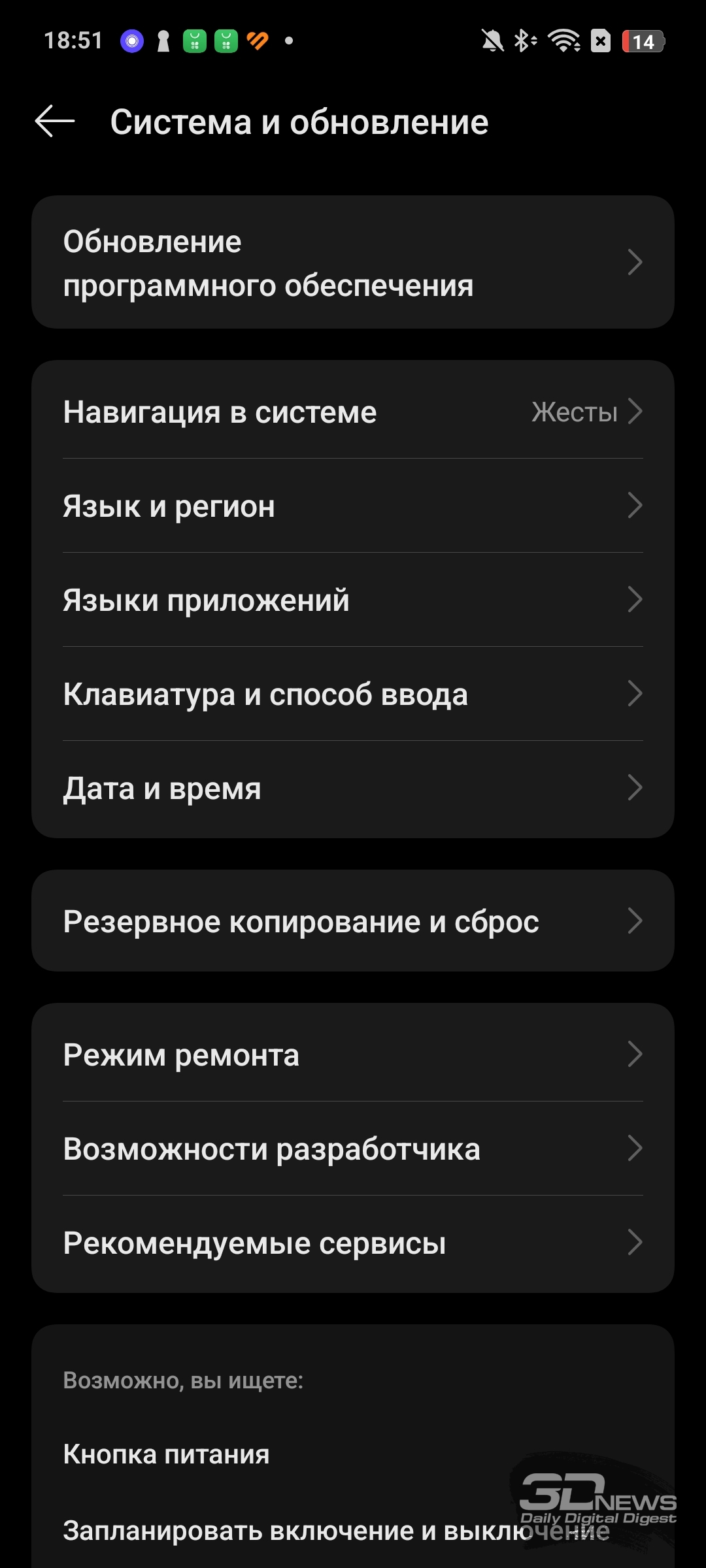The width and height of the screenshot is (706, 1568).
Task: Open Языки приложений
Action: tap(353, 600)
